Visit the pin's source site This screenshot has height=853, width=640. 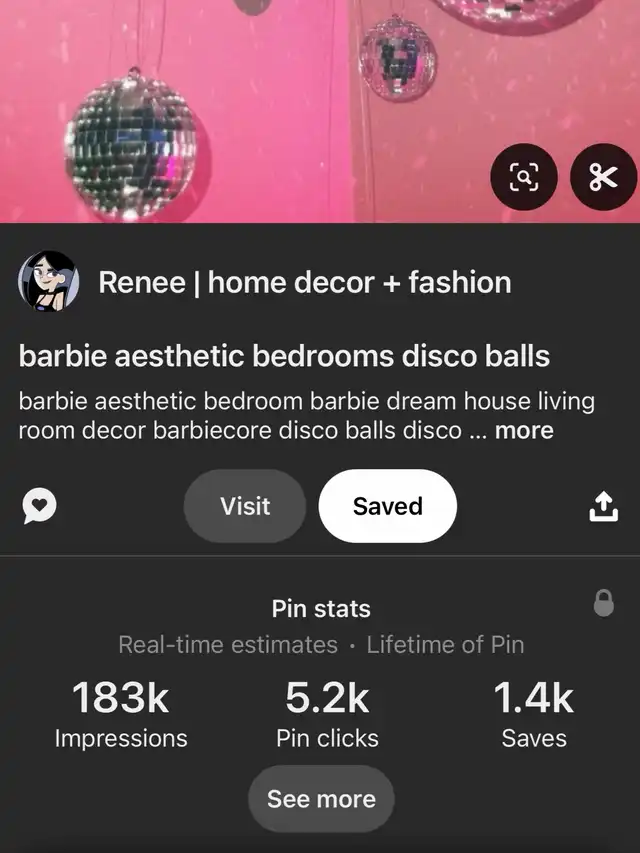point(245,506)
